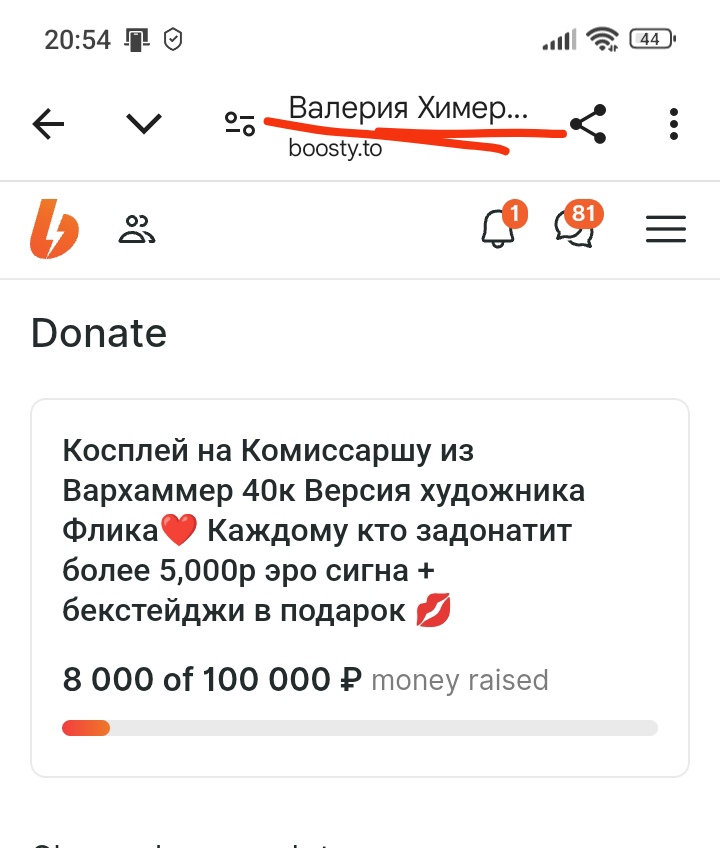
Task: Minimize the browser tab with the chevron
Action: pyautogui.click(x=144, y=124)
